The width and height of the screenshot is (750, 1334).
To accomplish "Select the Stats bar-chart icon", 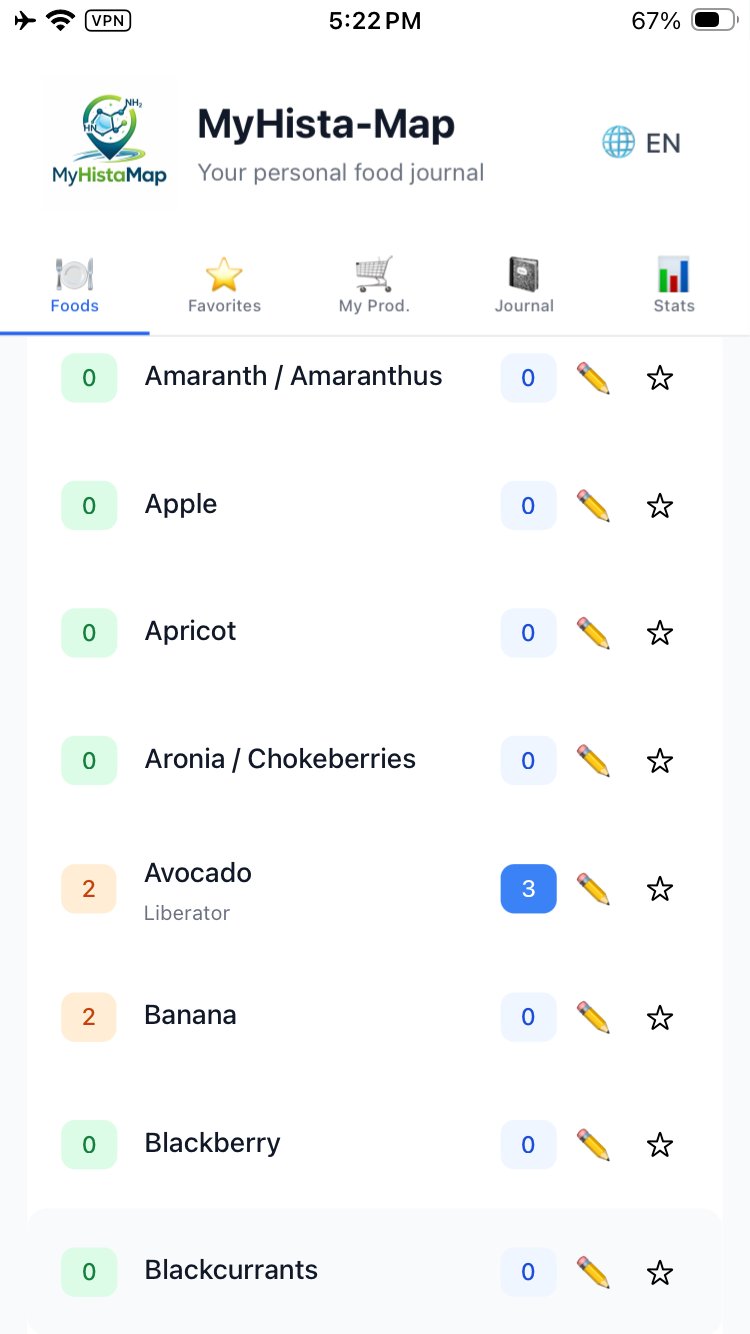I will 673,272.
